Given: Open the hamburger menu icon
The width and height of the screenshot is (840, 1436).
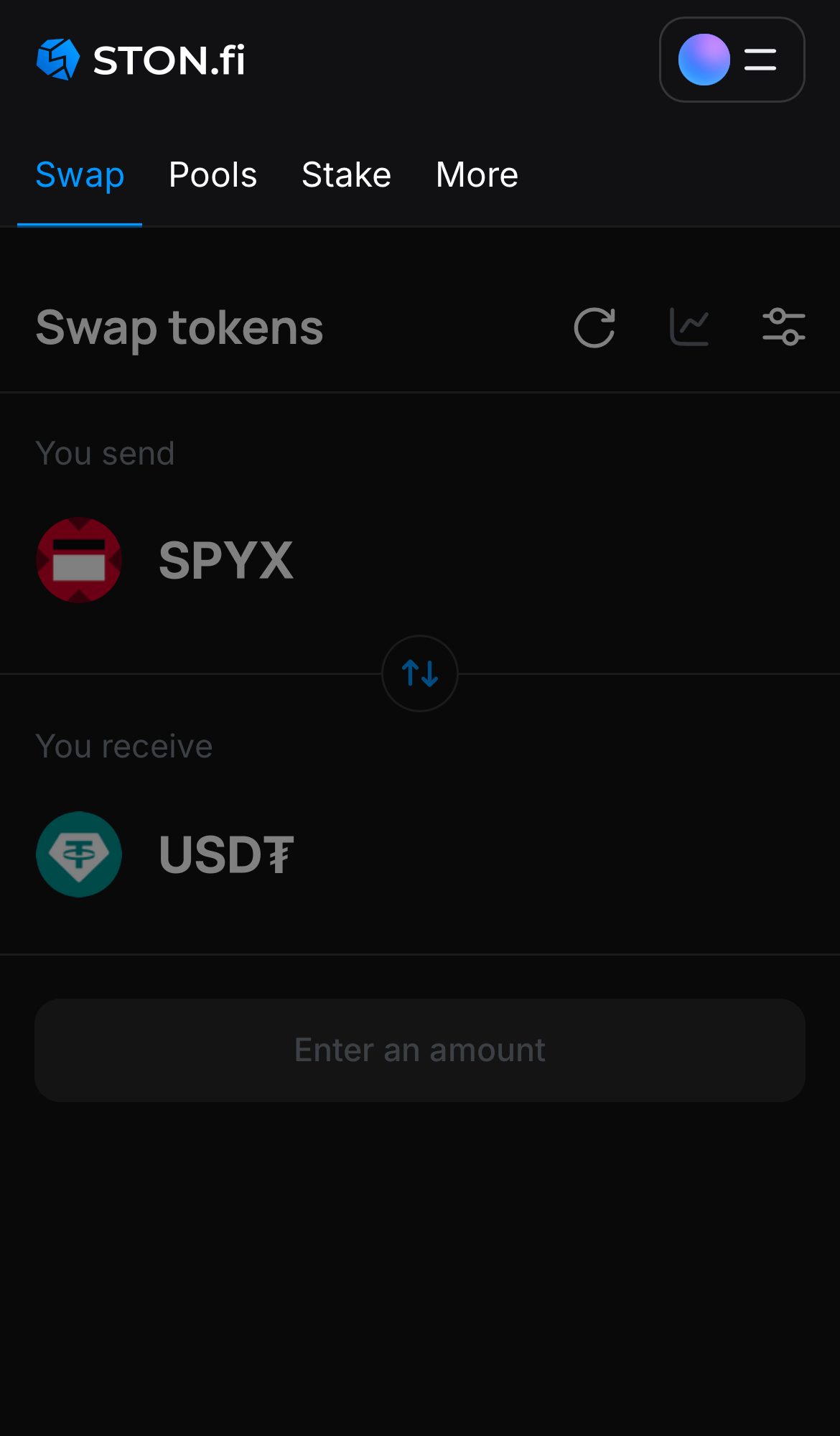Looking at the screenshot, I should coord(759,60).
